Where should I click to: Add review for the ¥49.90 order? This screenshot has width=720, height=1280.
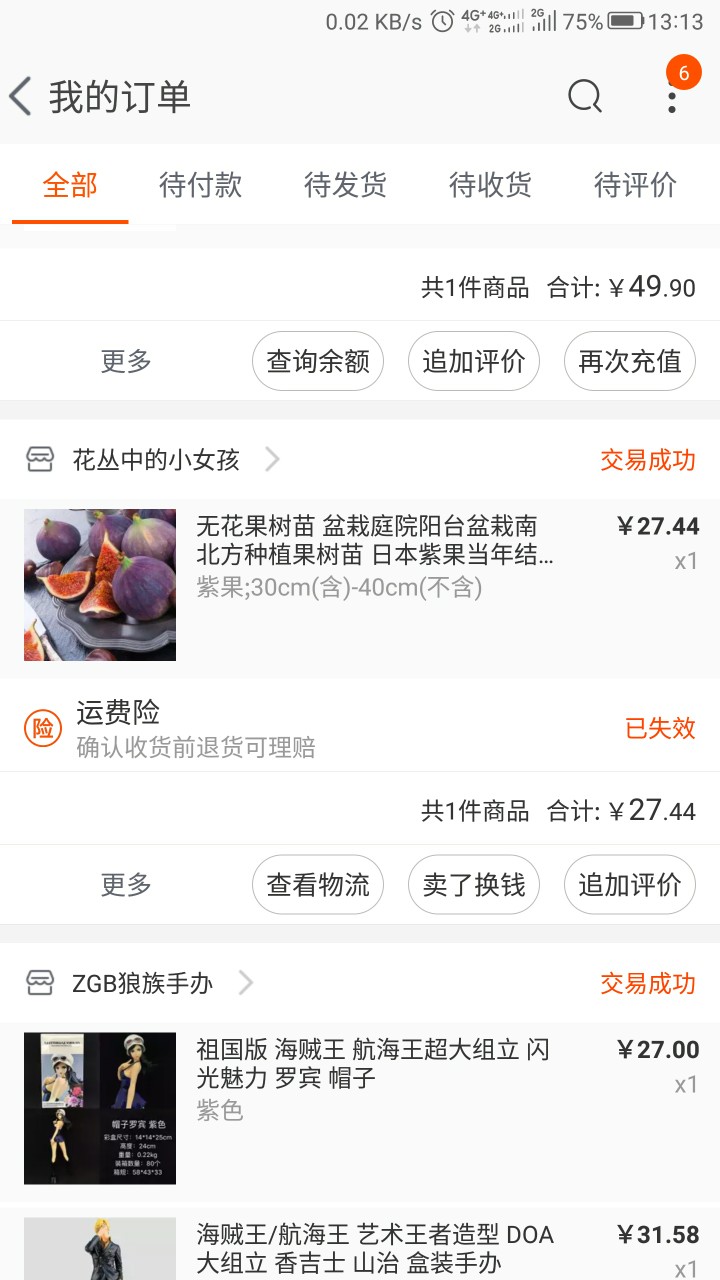pyautogui.click(x=474, y=361)
